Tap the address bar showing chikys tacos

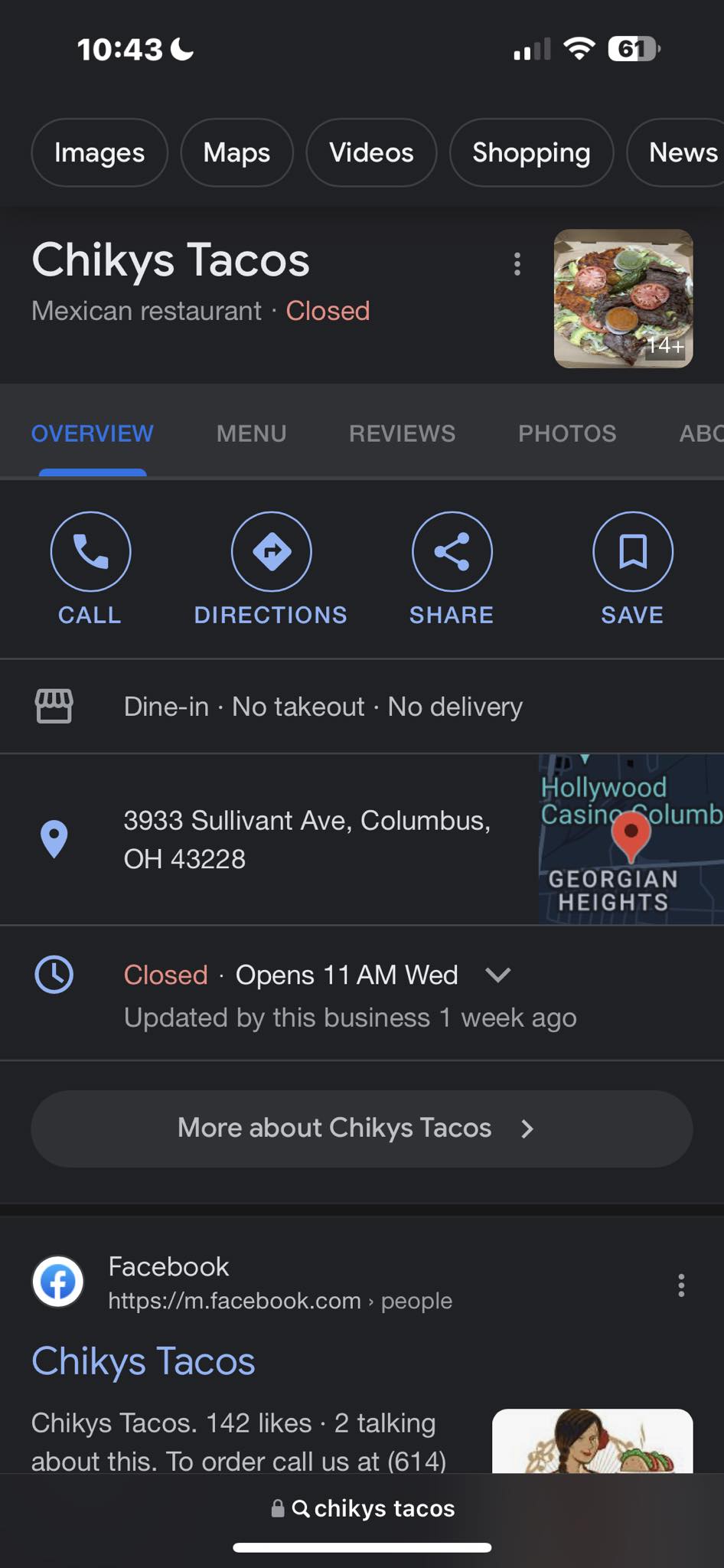[363, 1508]
